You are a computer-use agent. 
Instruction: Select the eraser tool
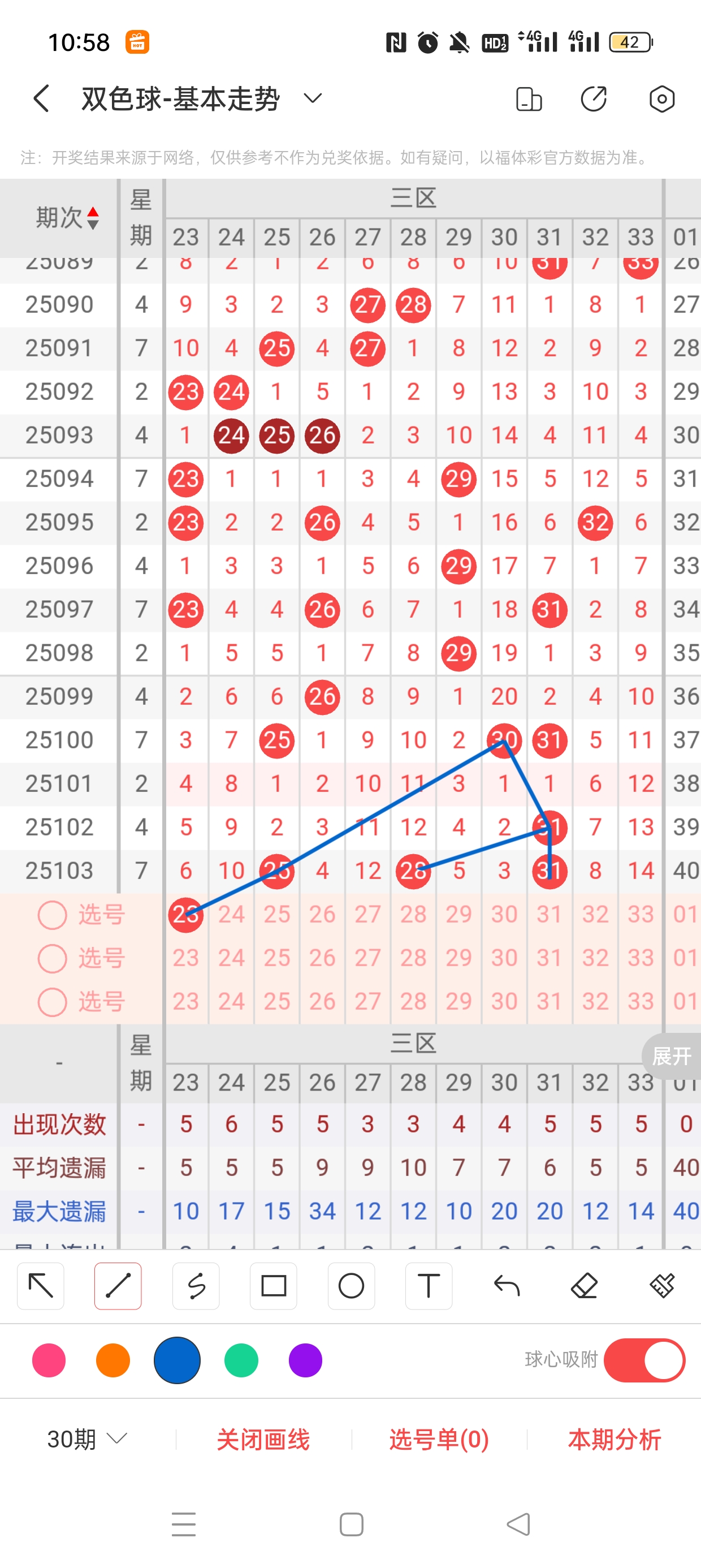point(584,1286)
